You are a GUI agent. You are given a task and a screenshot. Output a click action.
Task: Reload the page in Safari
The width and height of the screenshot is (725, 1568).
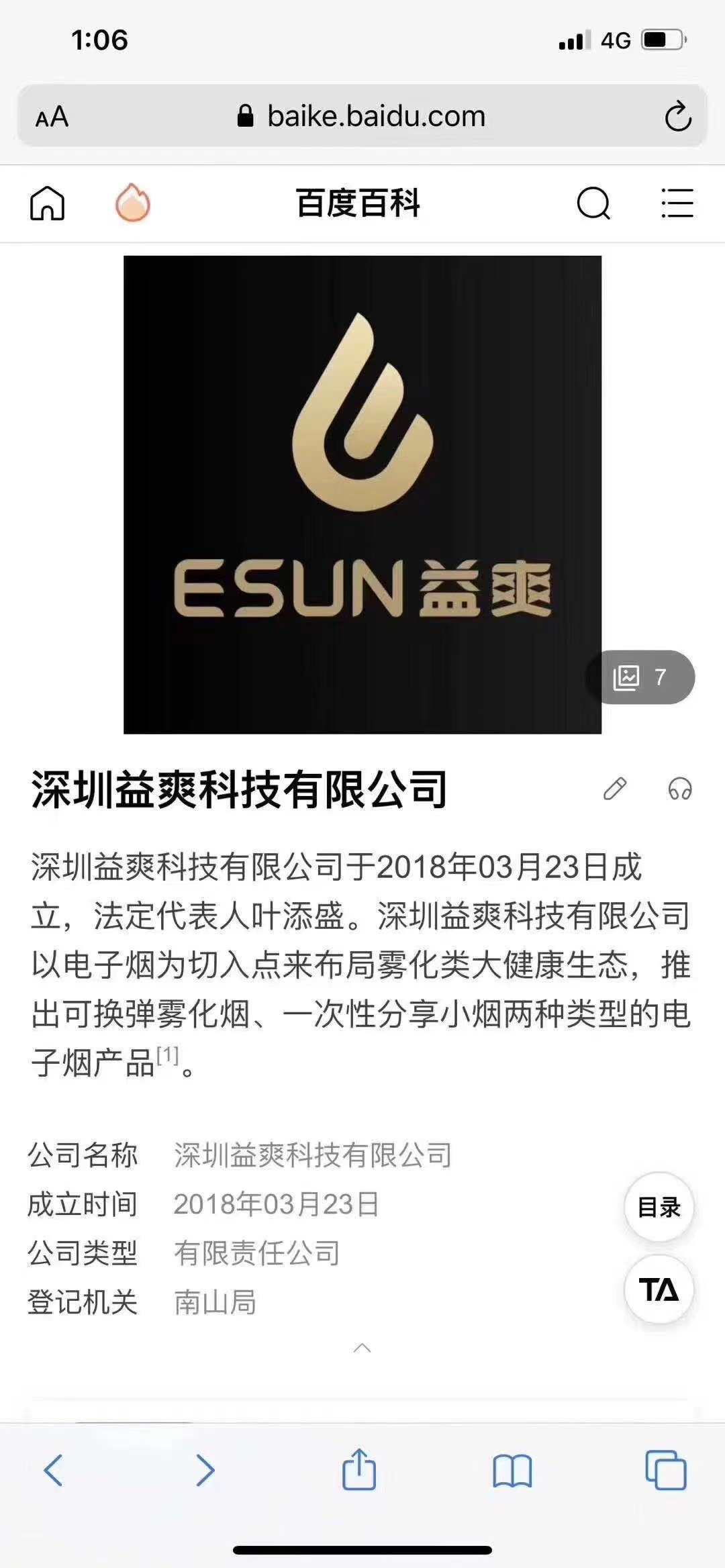tap(677, 117)
